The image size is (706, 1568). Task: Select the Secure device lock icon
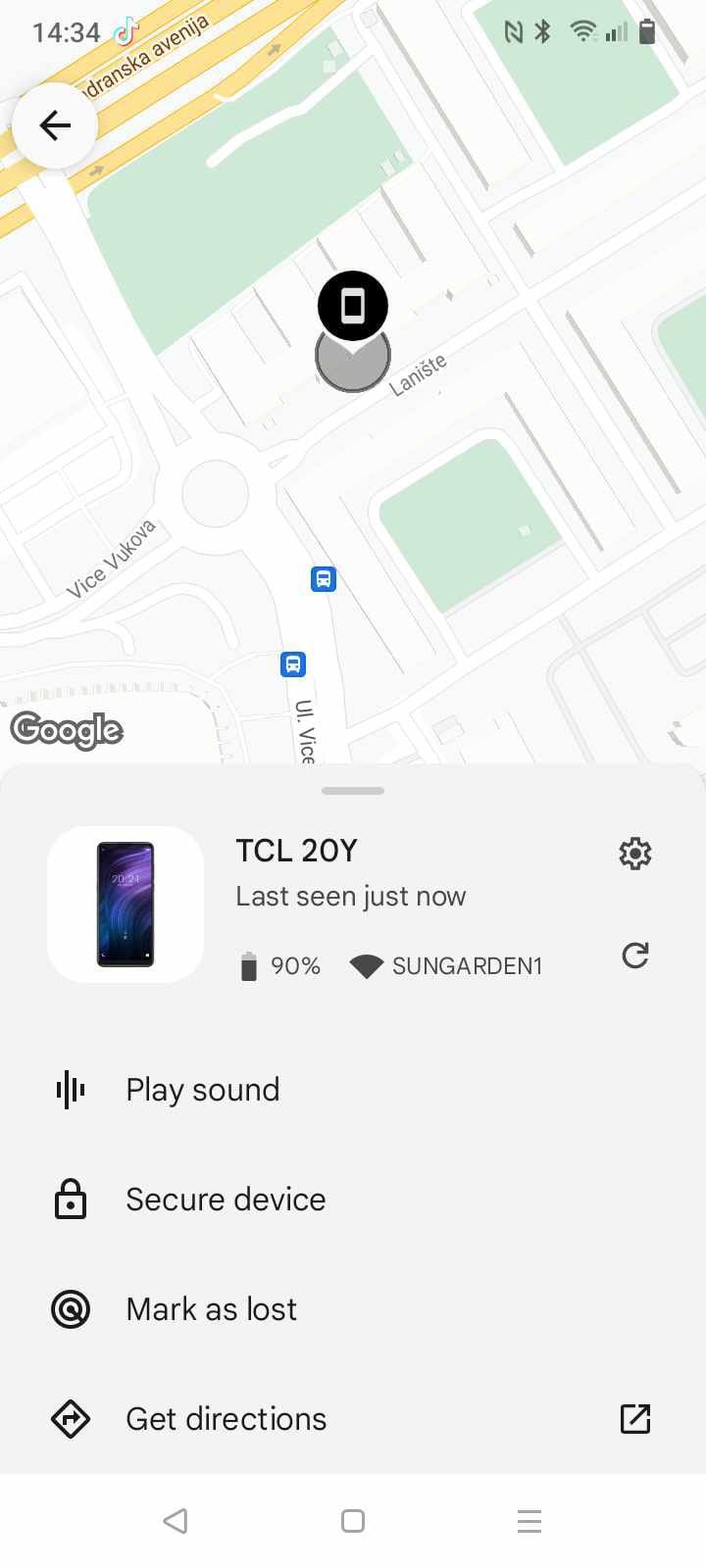coord(69,1199)
